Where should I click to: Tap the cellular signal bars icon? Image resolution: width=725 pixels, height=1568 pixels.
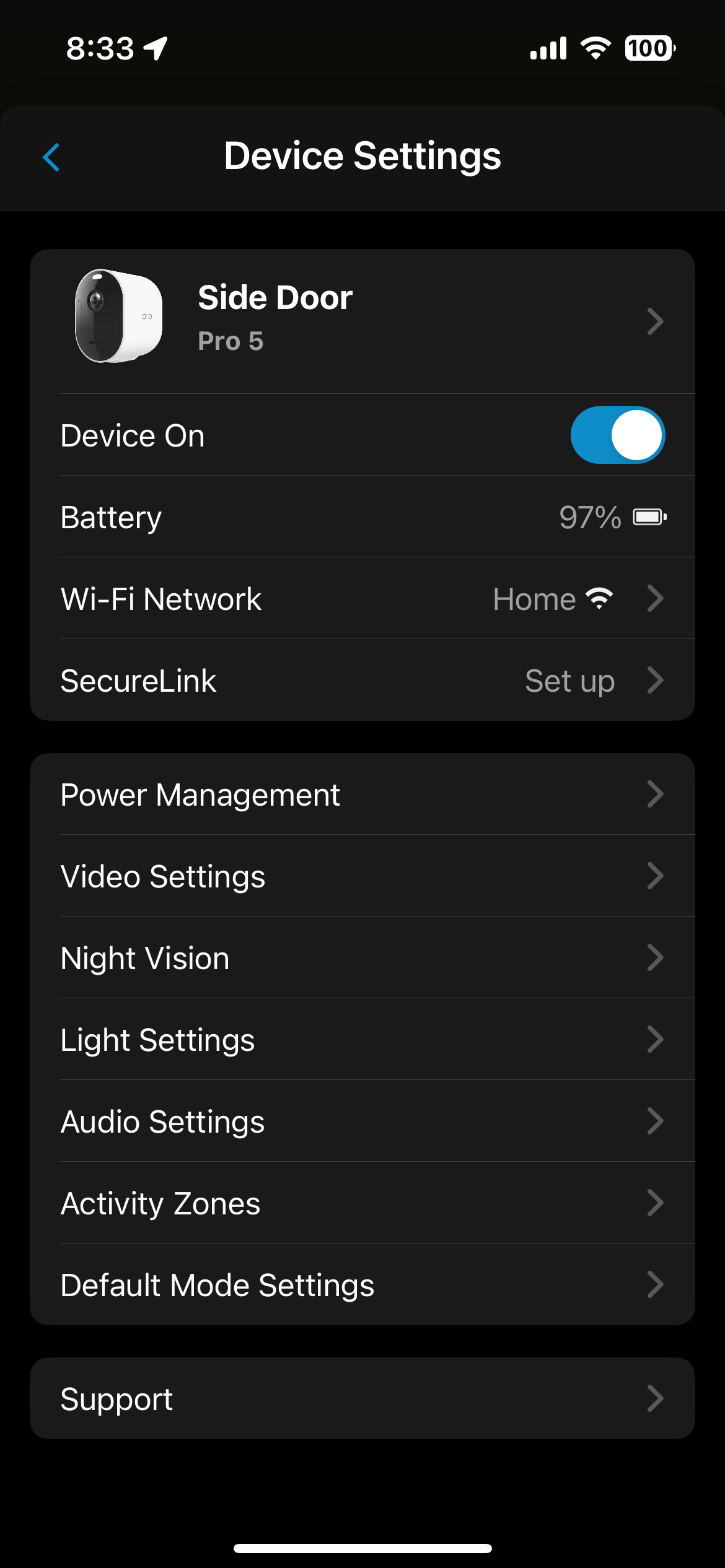[548, 47]
